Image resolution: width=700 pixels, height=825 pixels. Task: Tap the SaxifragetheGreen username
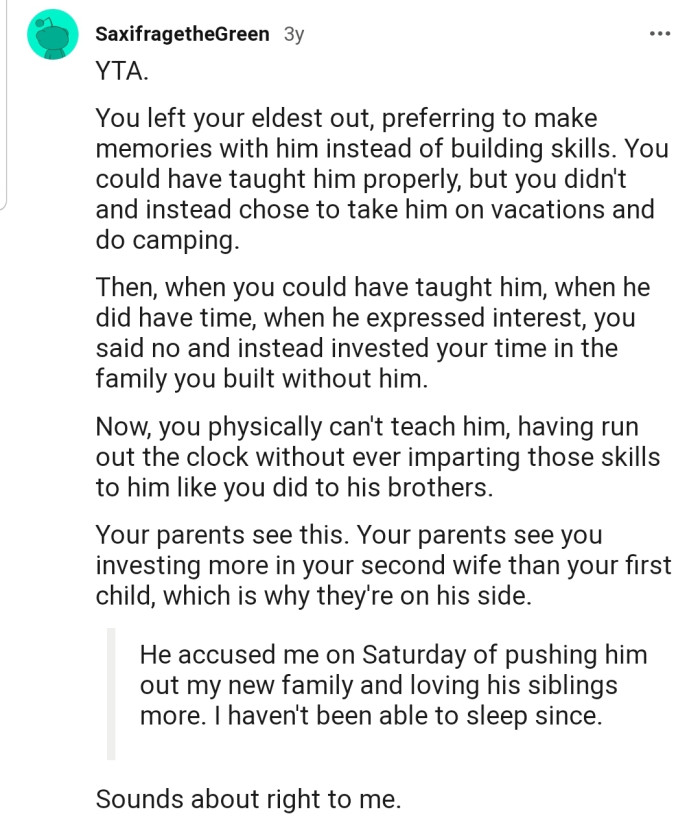pyautogui.click(x=182, y=34)
